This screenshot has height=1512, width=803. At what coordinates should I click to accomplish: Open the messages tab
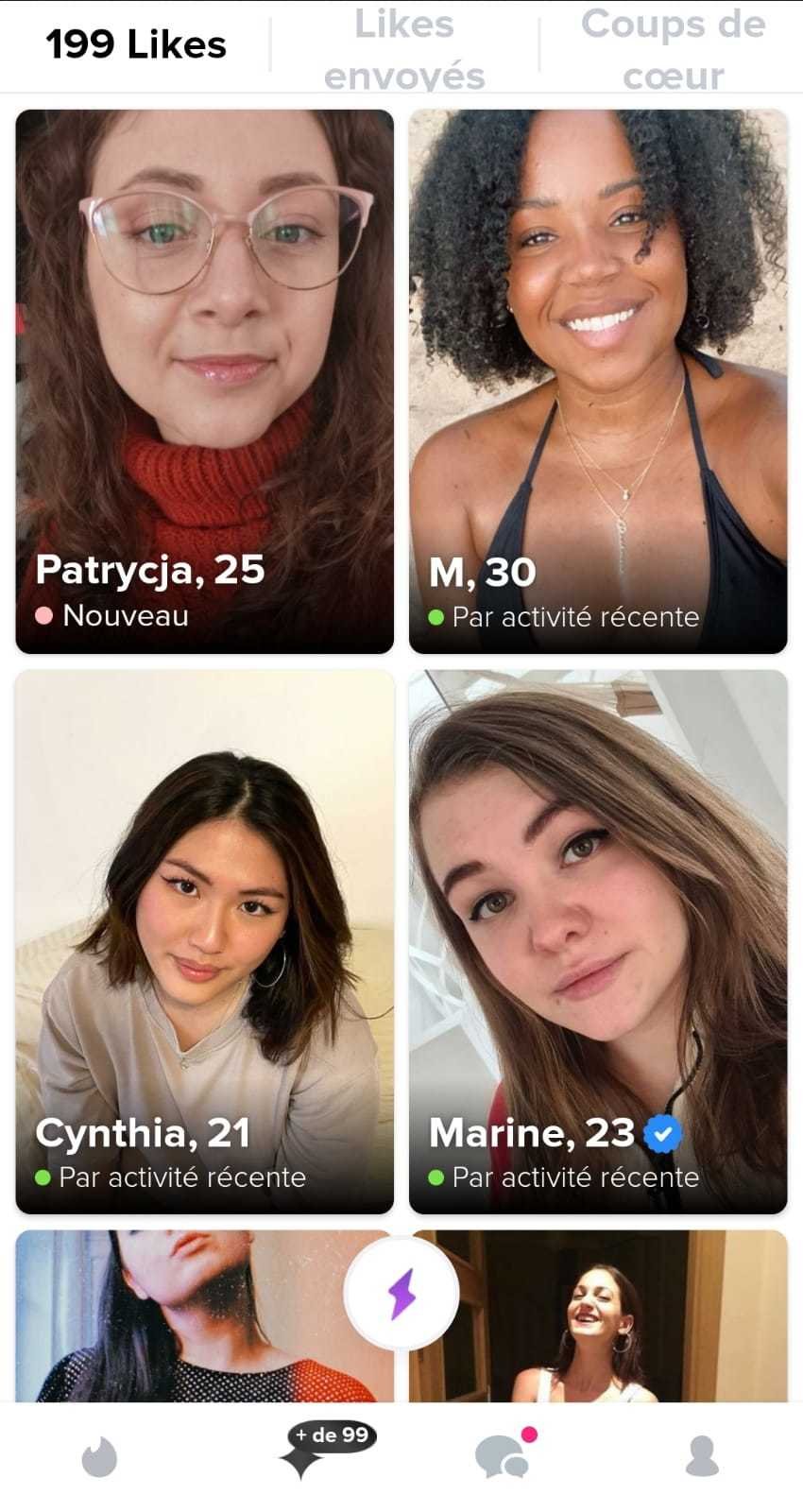pos(502,1456)
